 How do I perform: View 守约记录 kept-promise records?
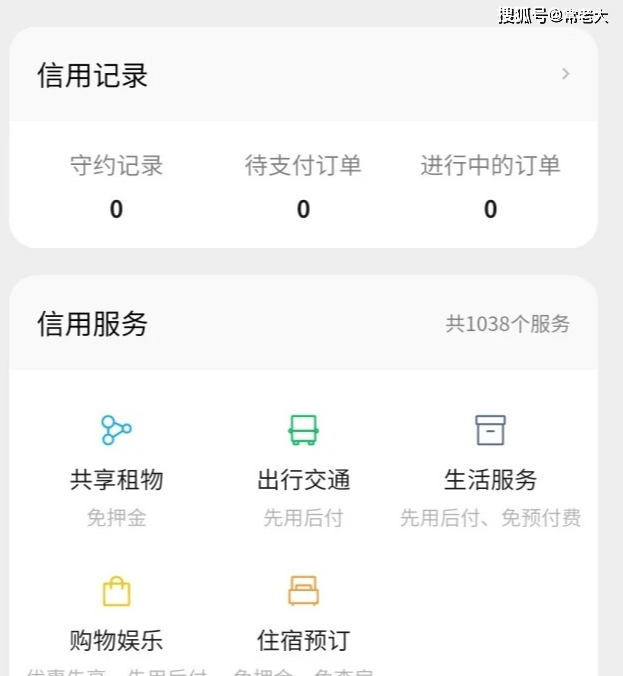point(116,186)
